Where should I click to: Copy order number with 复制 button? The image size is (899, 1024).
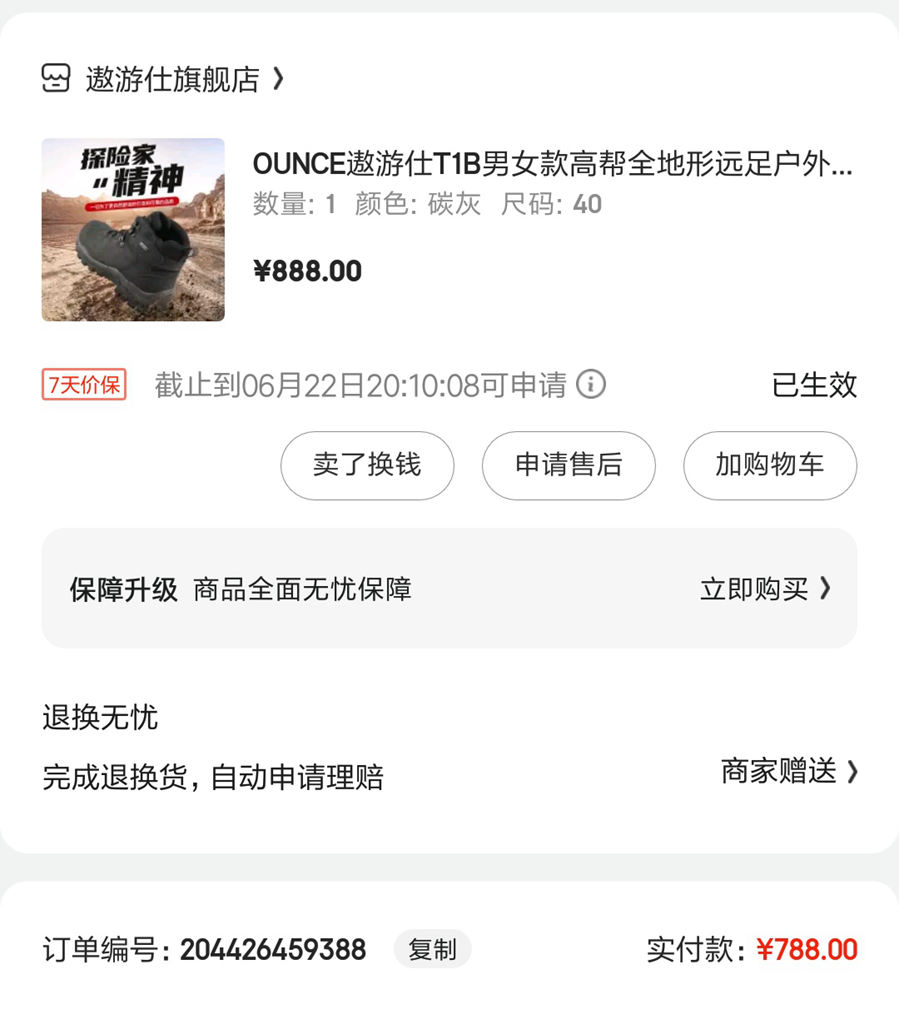[x=432, y=950]
